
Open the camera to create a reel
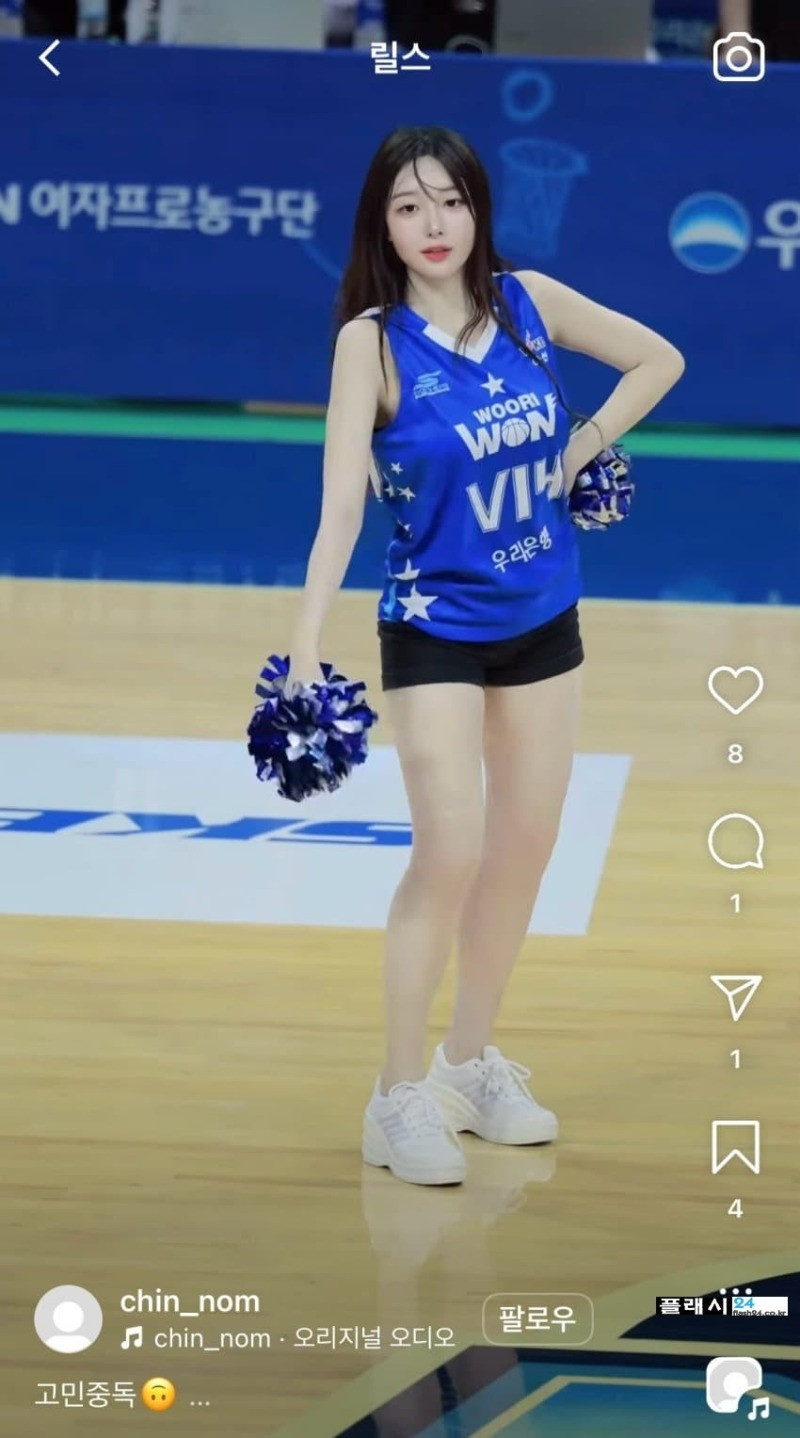point(738,58)
